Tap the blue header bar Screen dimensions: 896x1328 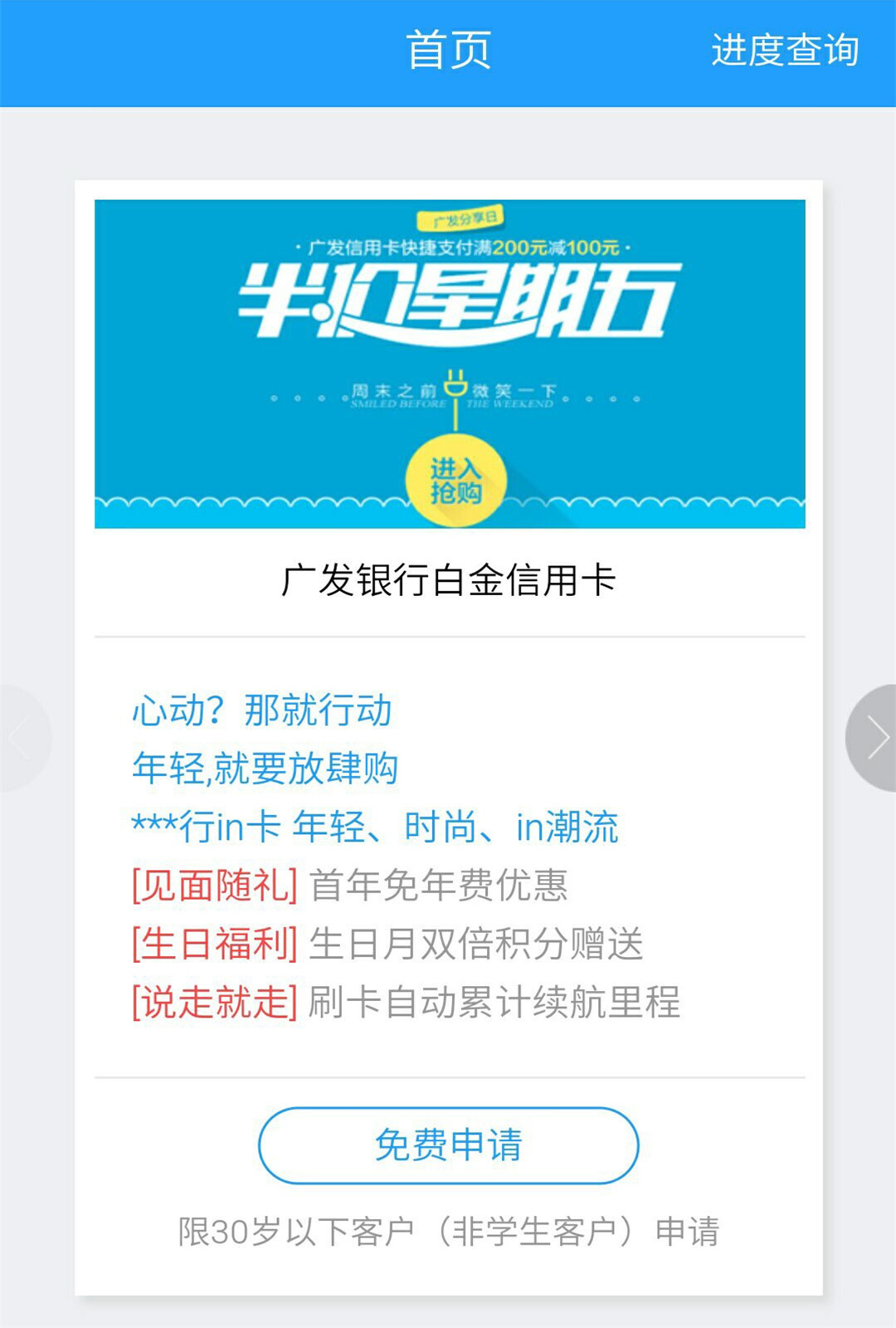[x=448, y=50]
